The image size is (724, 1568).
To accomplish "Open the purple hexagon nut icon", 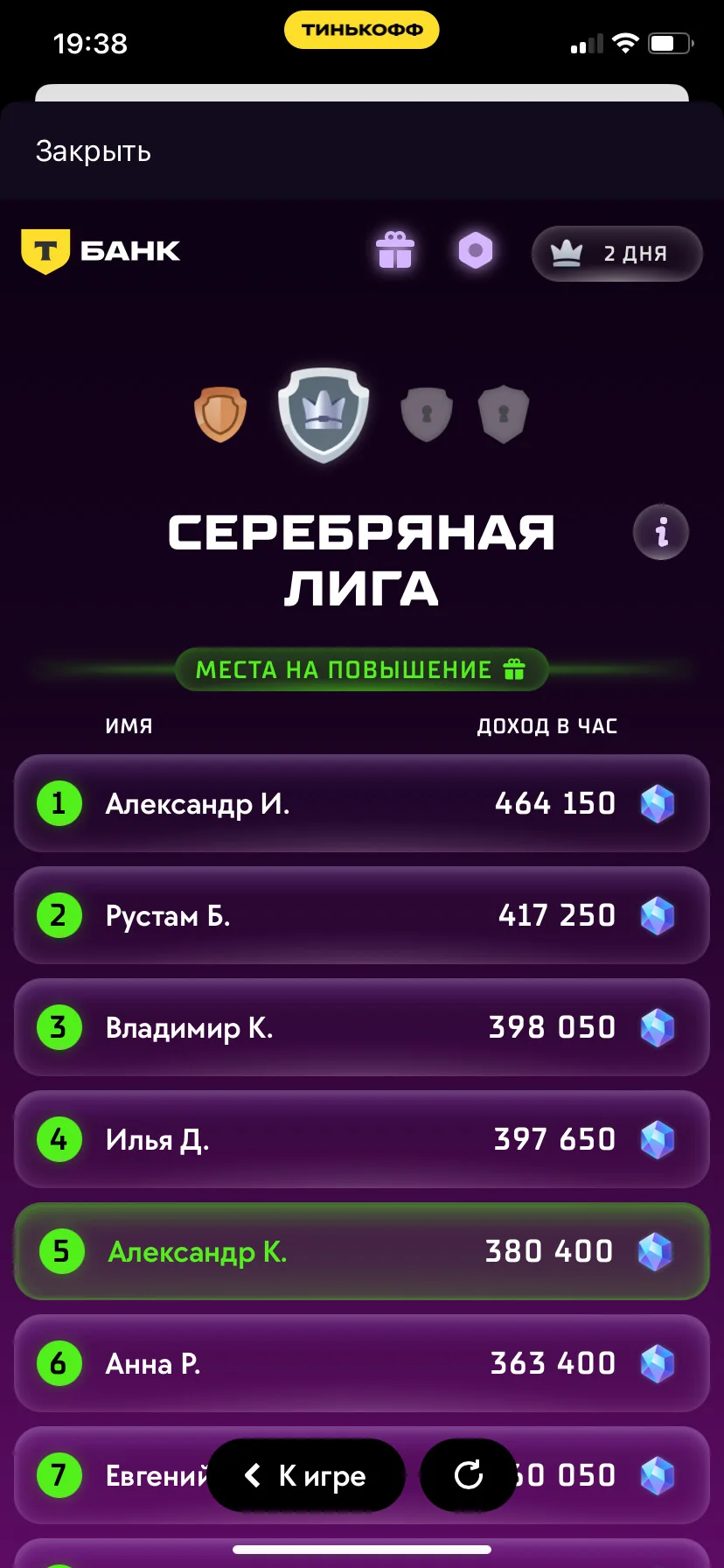I will pyautogui.click(x=476, y=251).
